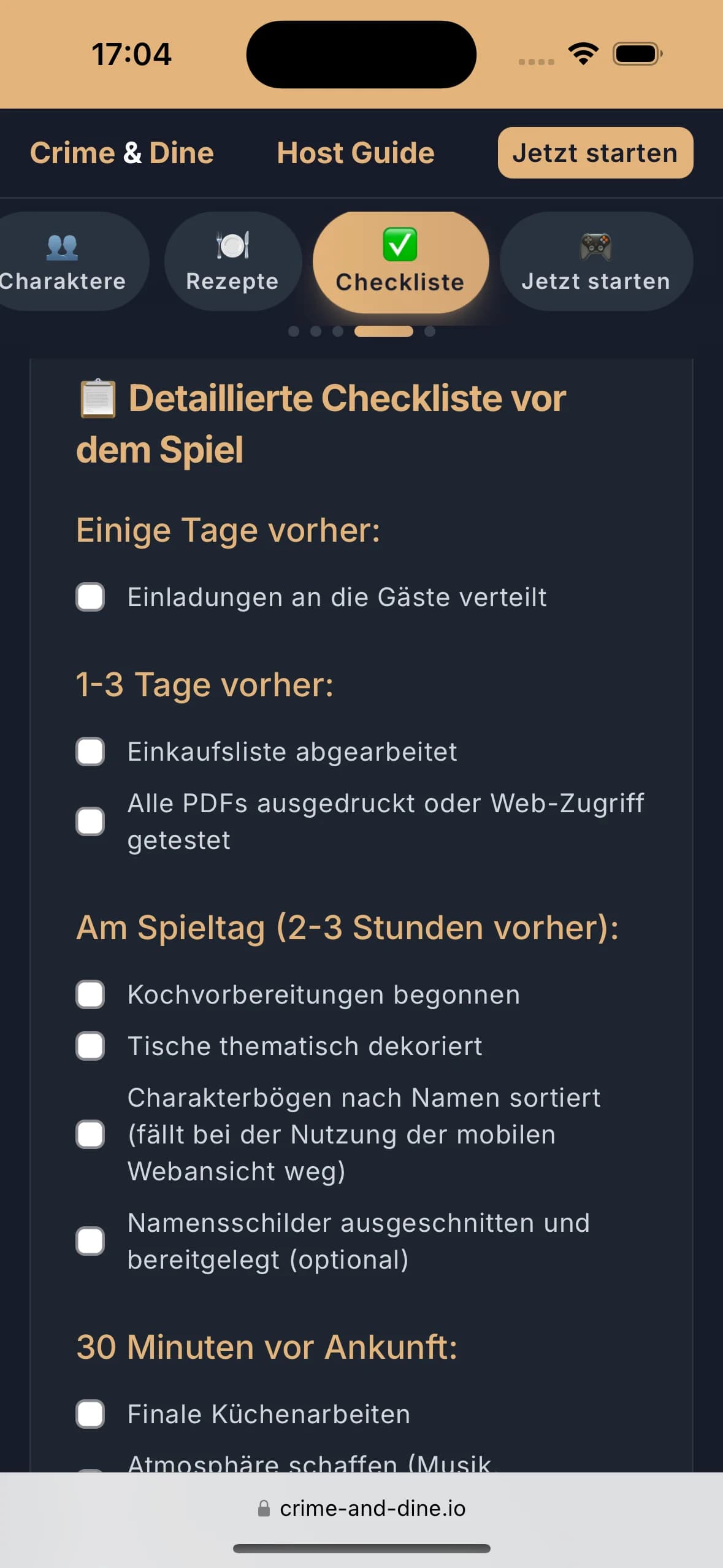Switch to the Charaktere tab

[62, 262]
